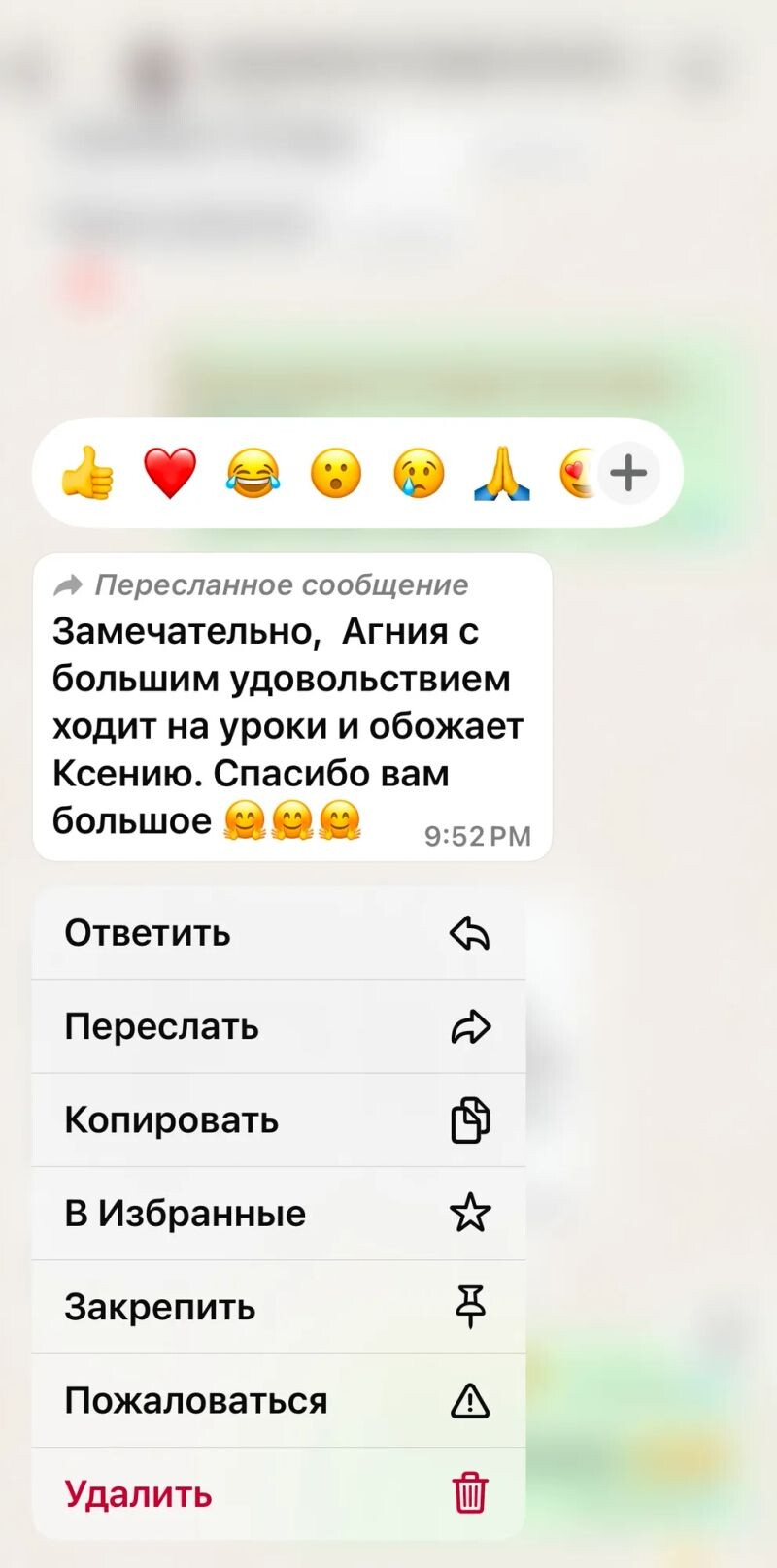React with the red heart emoji
The image size is (777, 1568).
click(x=170, y=473)
